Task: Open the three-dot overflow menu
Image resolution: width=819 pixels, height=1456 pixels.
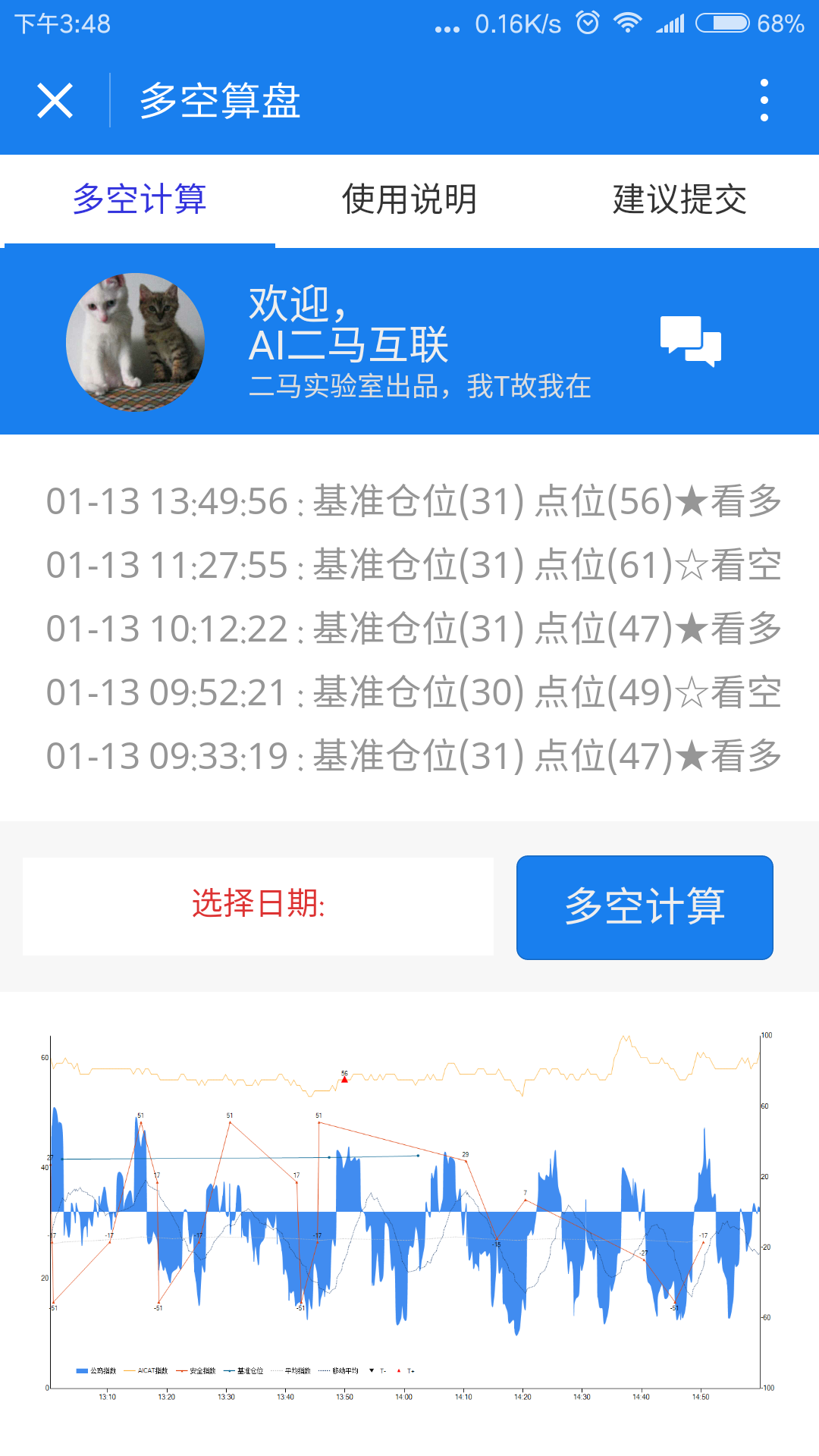Action: 764,101
